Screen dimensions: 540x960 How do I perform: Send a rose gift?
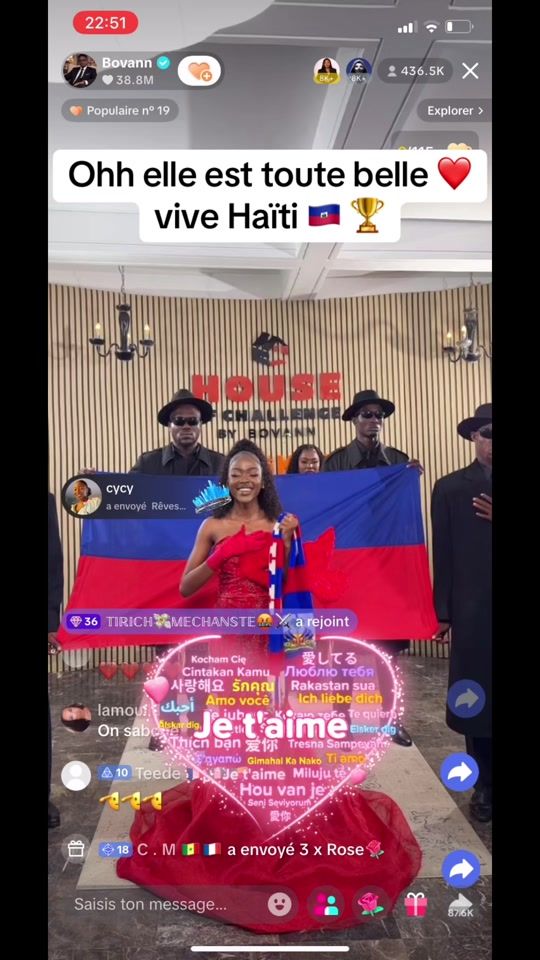[x=371, y=904]
